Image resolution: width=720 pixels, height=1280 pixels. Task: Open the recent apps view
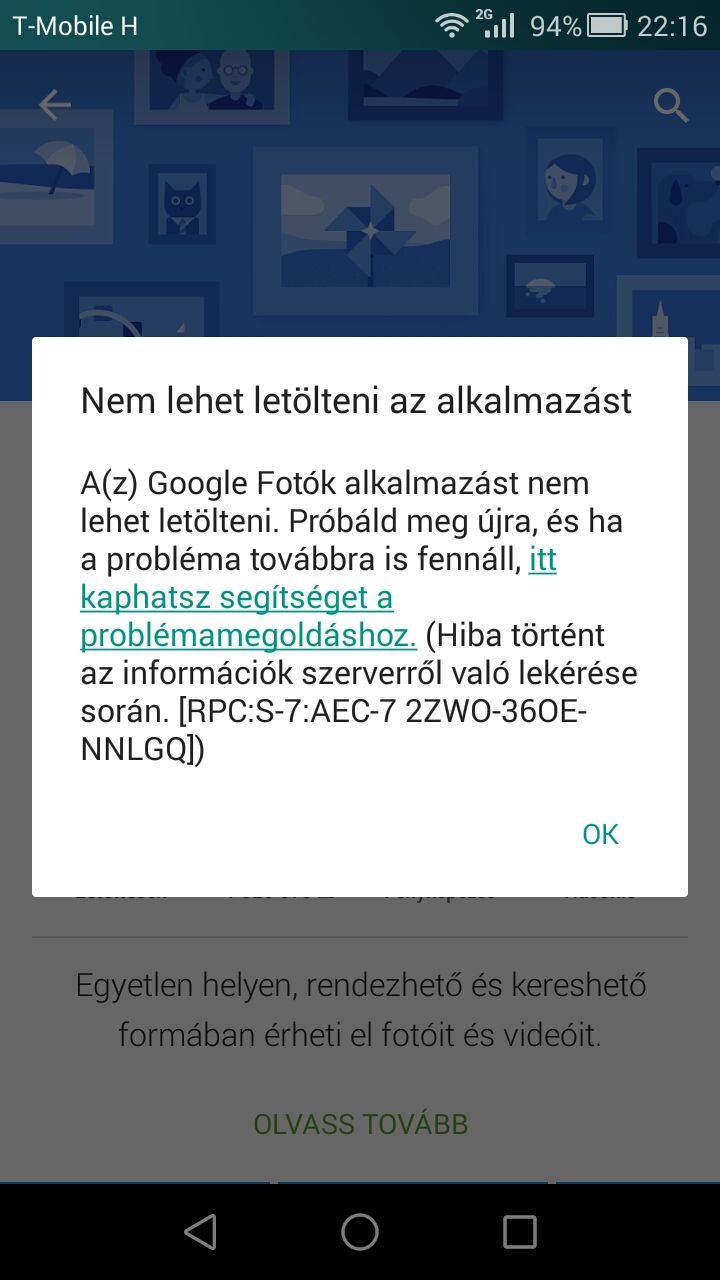[519, 1232]
